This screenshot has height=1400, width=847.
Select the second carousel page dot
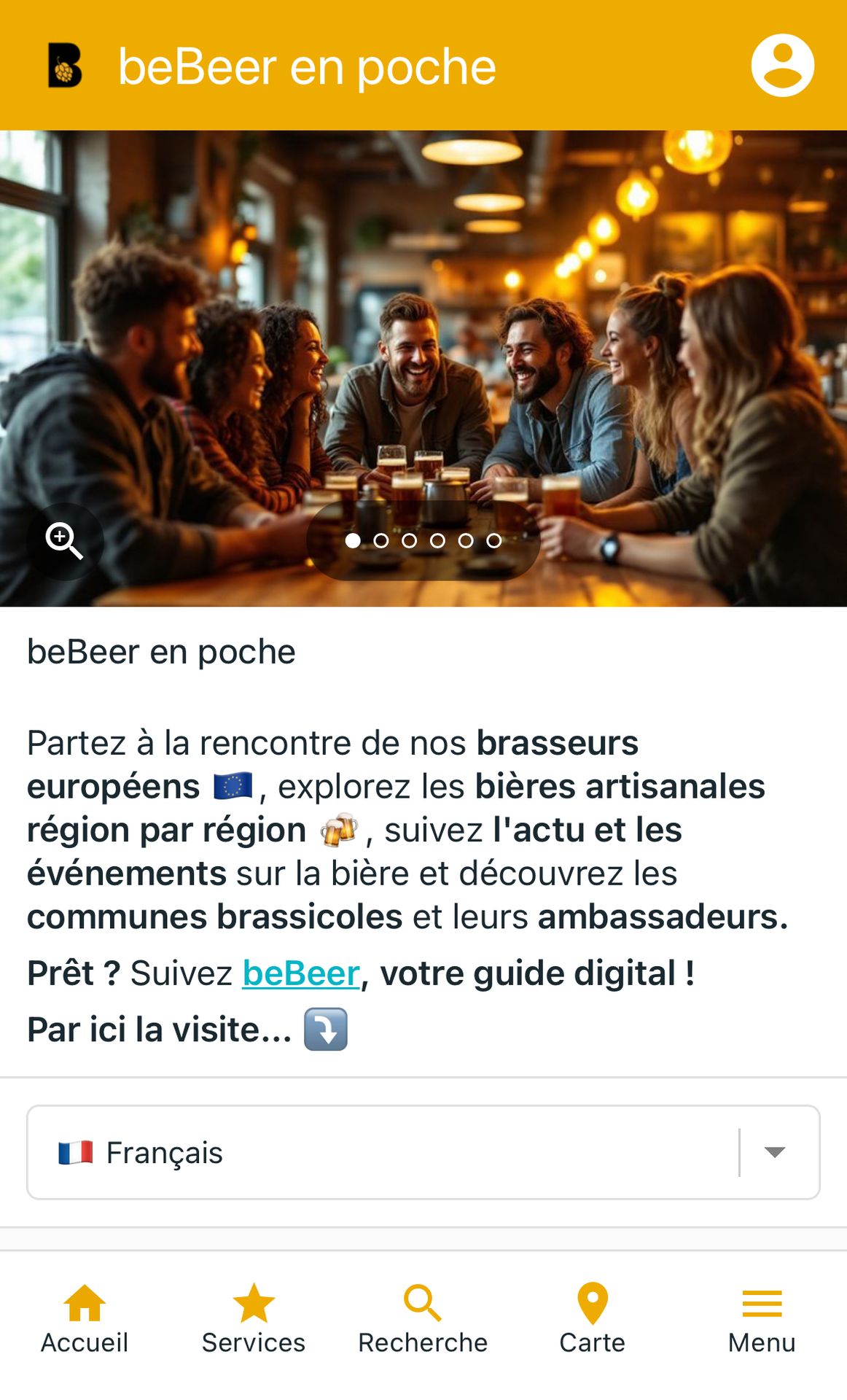(380, 541)
